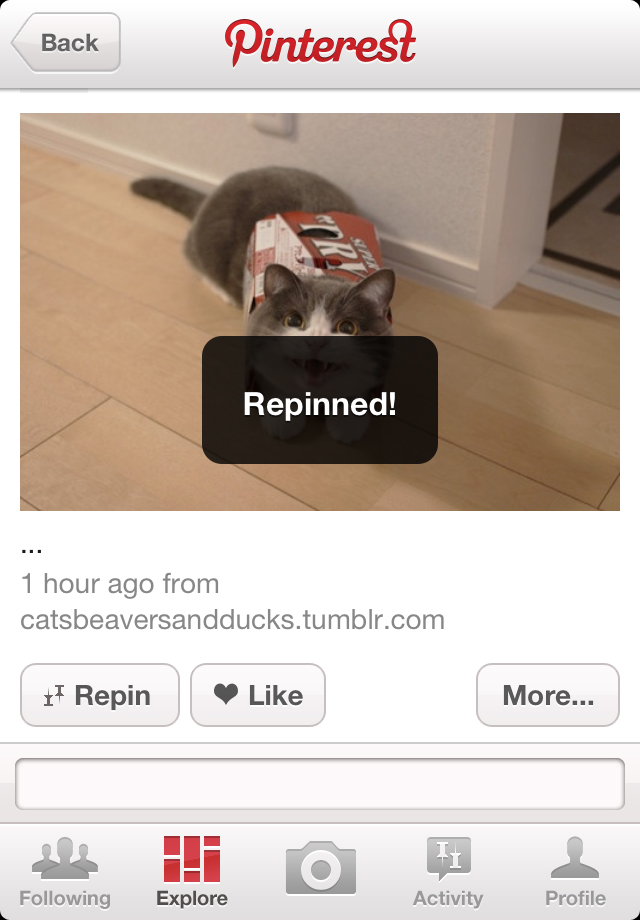Switch to the Following tab
The width and height of the screenshot is (640, 920).
click(65, 872)
